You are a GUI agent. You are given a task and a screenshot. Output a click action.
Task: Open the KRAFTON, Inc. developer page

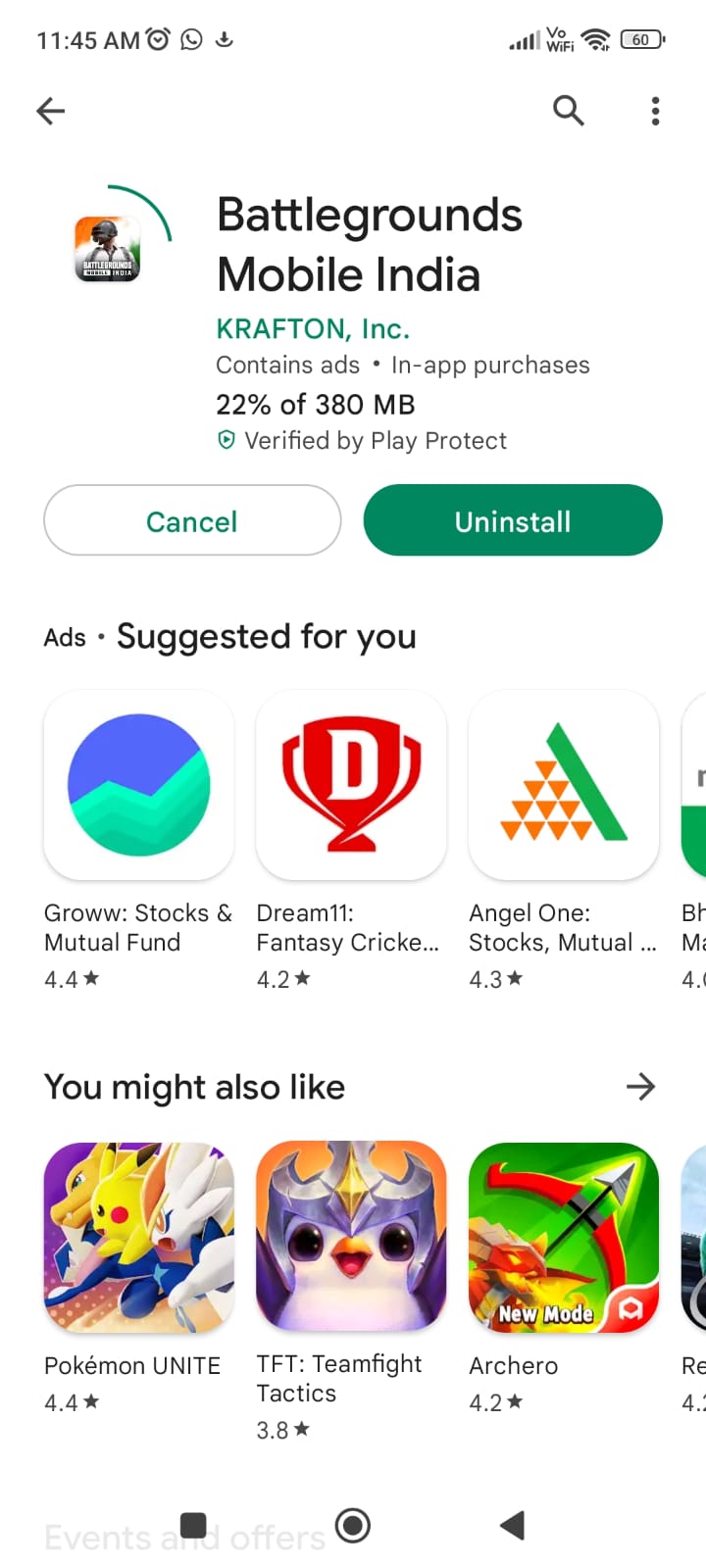[x=313, y=328]
